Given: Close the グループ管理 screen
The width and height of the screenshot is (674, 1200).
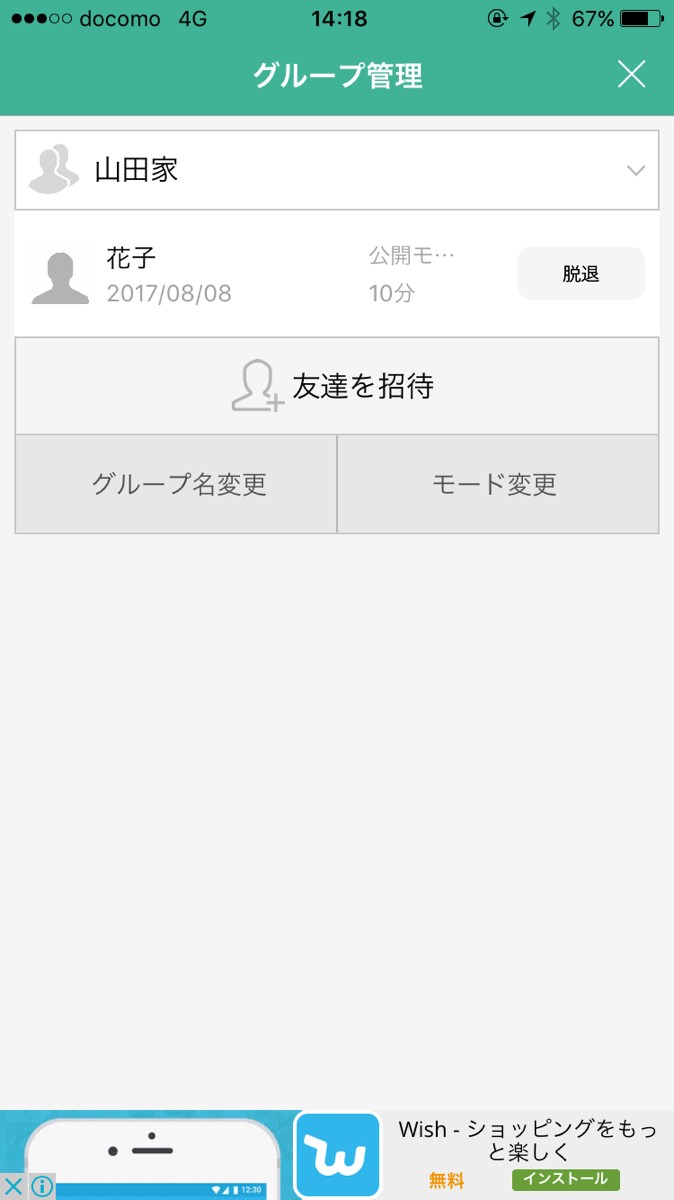Looking at the screenshot, I should (631, 74).
